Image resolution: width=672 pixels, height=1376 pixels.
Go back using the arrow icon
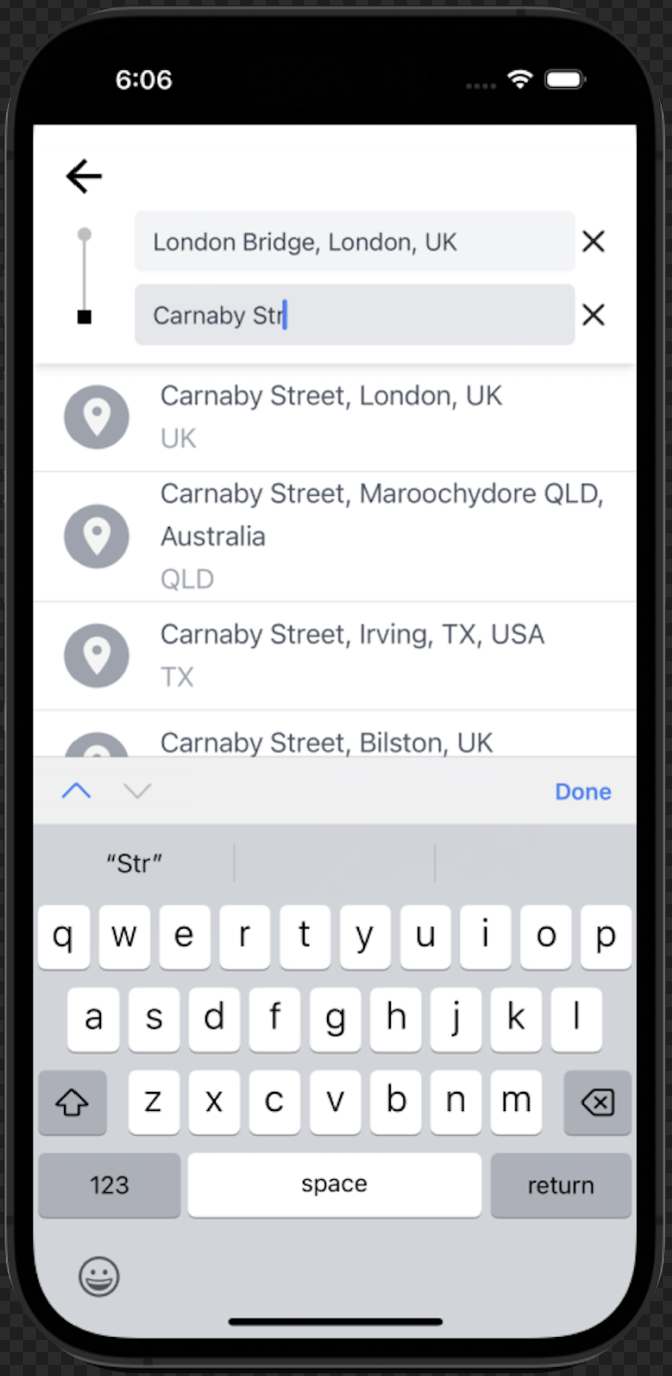(x=84, y=177)
